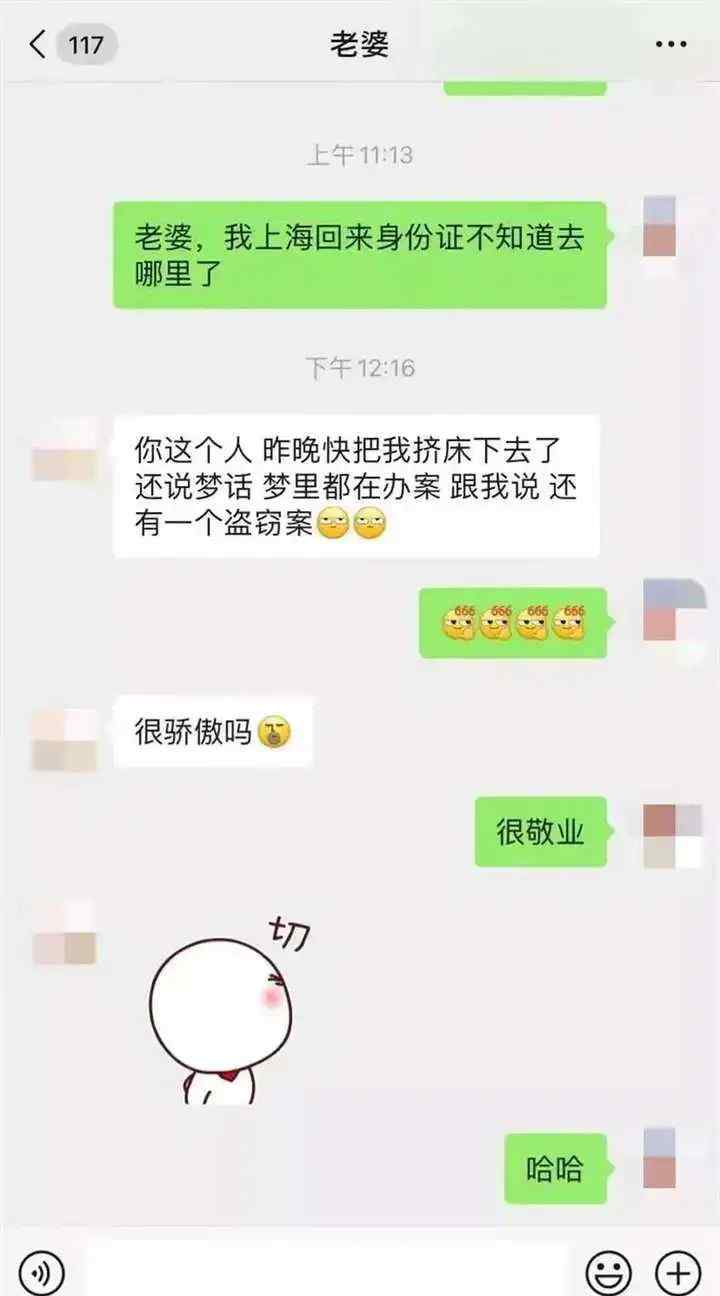Viewport: 720px width, 1296px height.
Task: Open sender avatar beside 很敬业 message
Action: (671, 836)
